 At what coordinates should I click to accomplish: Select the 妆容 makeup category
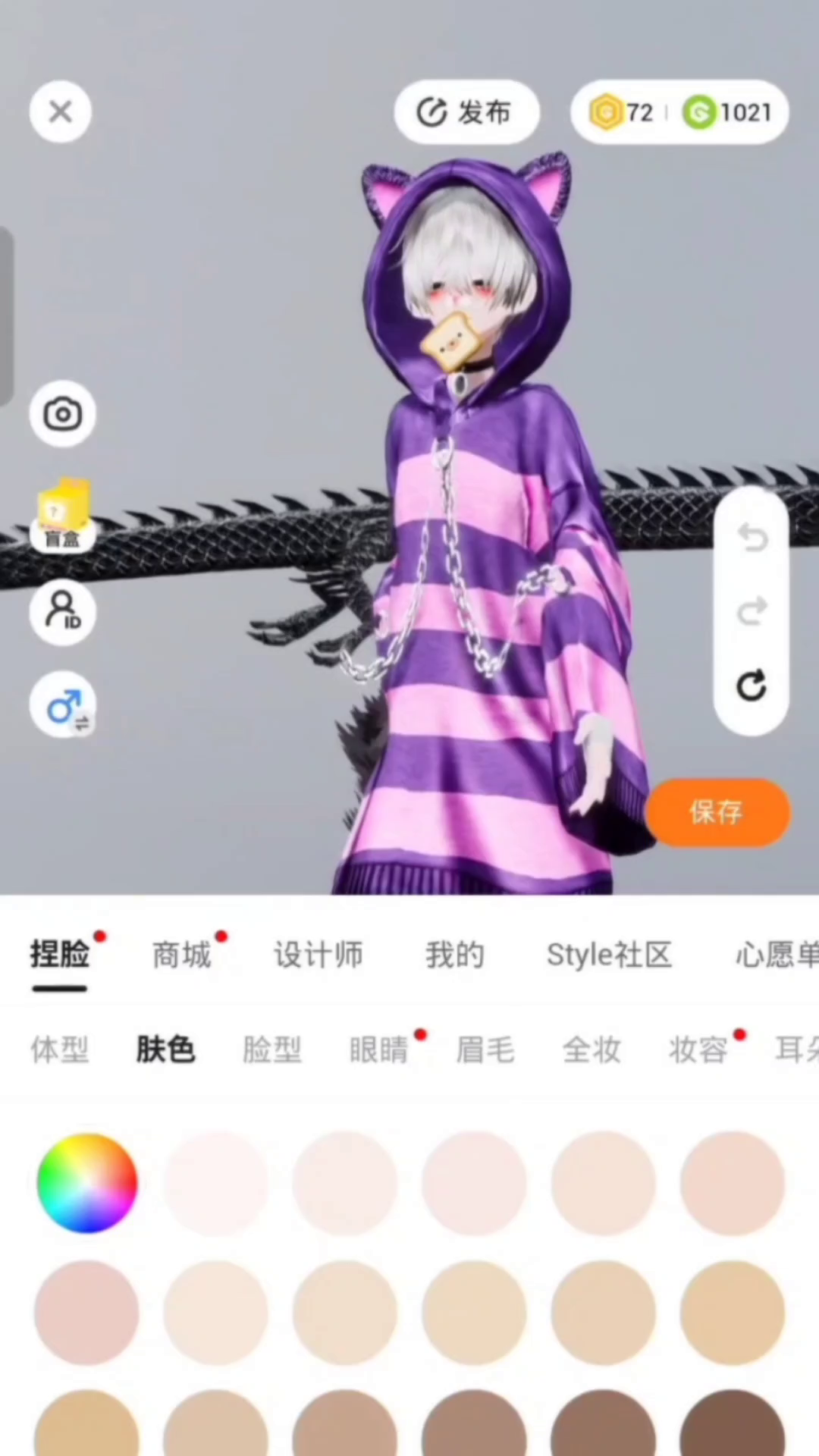pyautogui.click(x=698, y=1050)
